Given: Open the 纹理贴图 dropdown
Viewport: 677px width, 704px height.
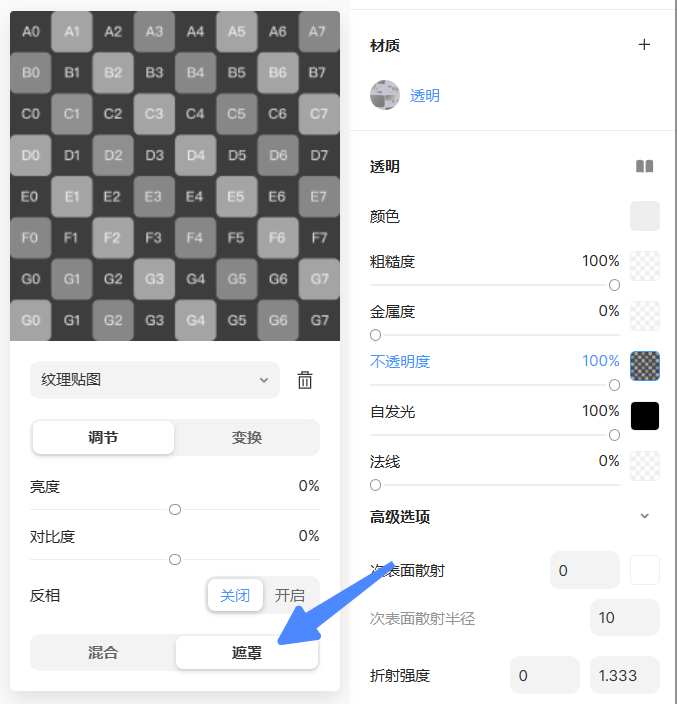Looking at the screenshot, I should click(155, 380).
